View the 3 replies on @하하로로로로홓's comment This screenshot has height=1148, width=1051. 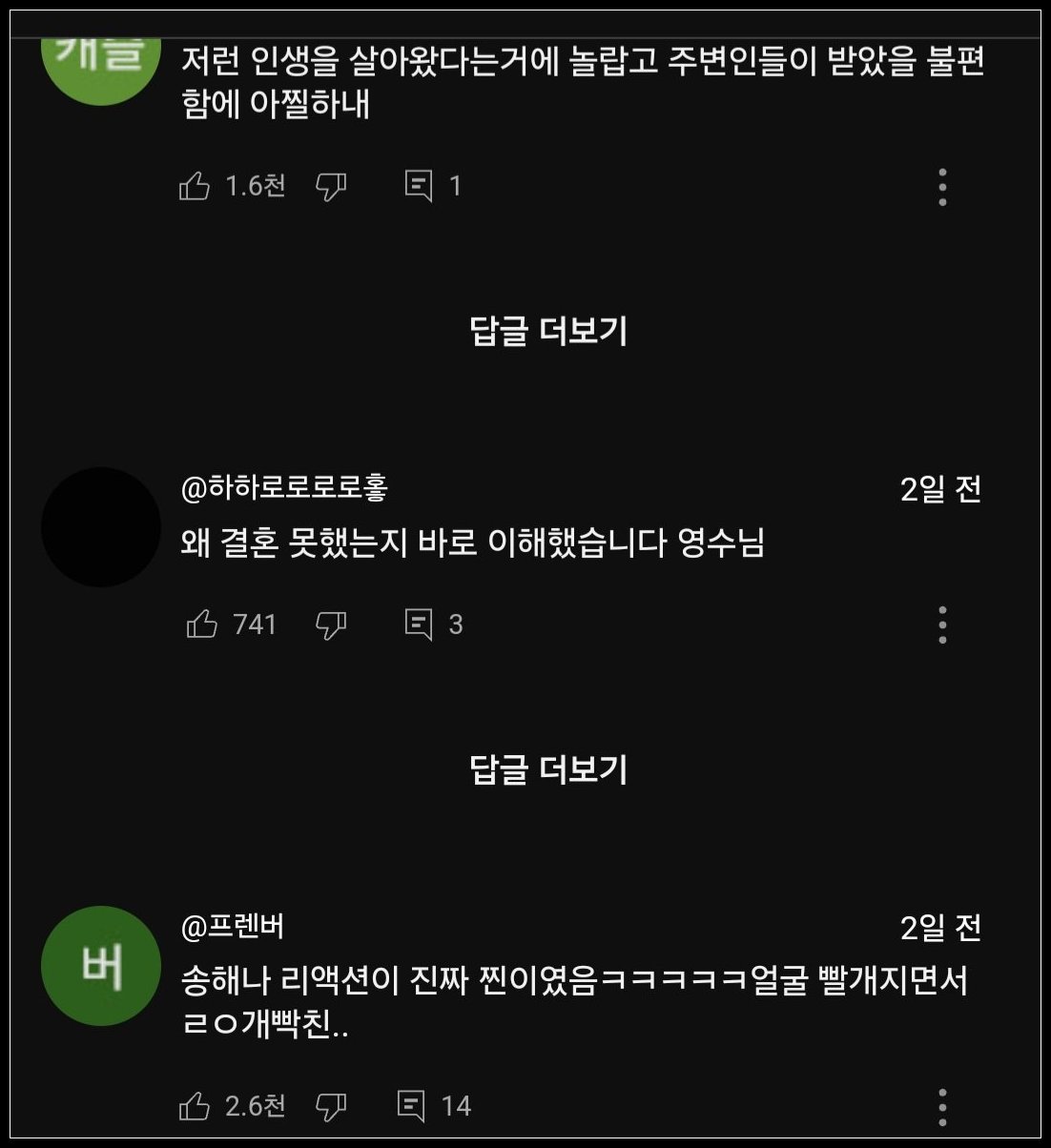pos(419,625)
